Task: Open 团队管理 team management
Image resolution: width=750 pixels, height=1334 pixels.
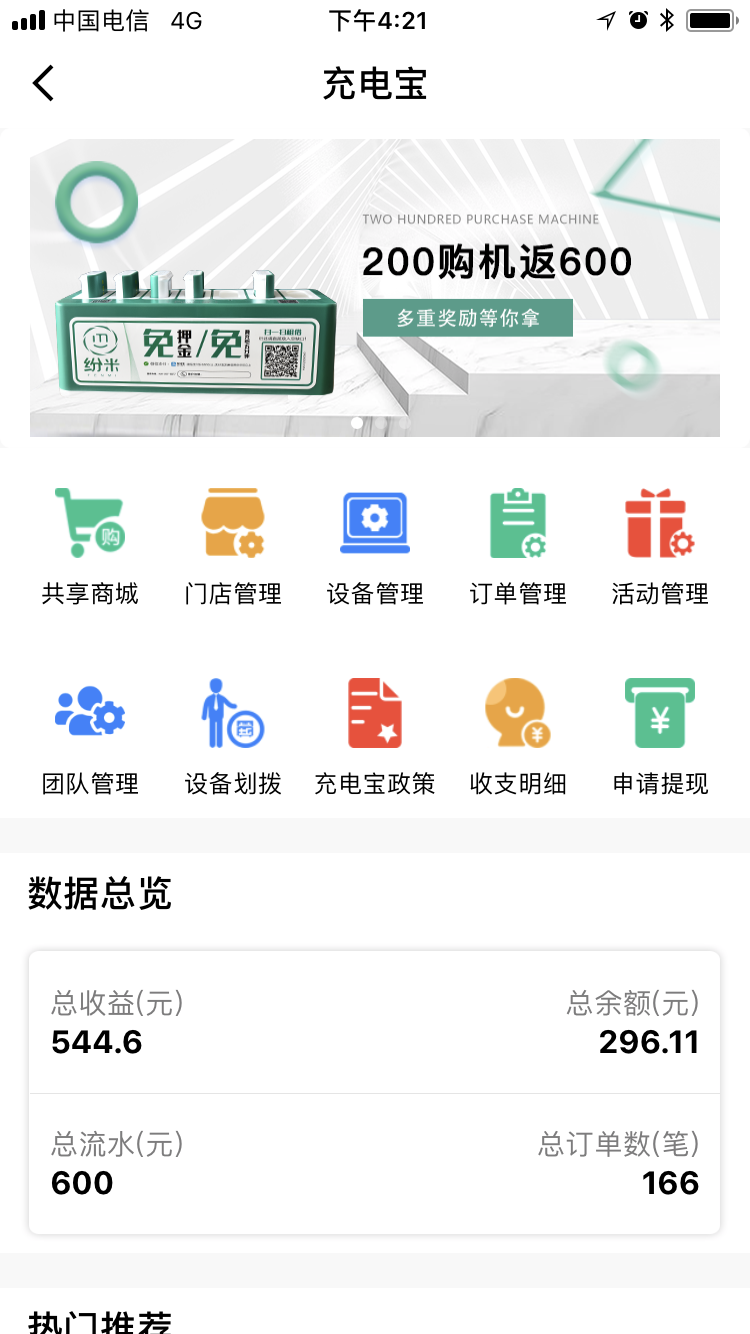Action: pyautogui.click(x=90, y=737)
